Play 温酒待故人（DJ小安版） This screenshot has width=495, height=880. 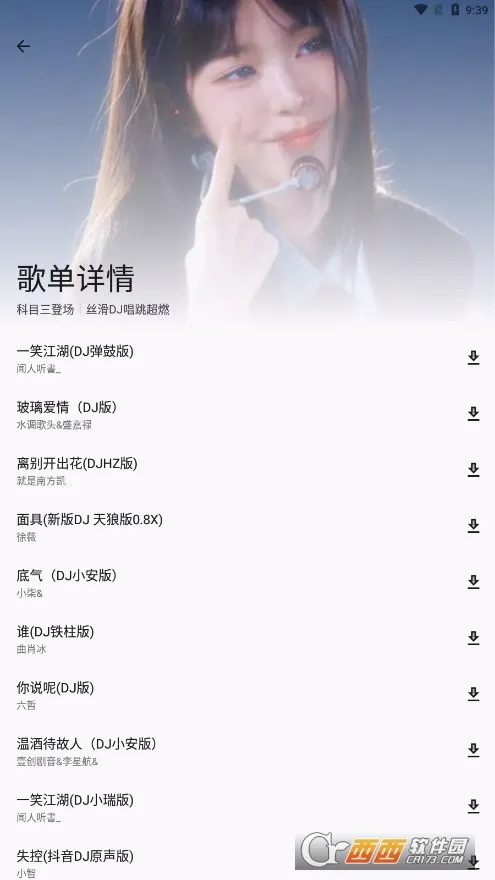pyautogui.click(x=248, y=751)
